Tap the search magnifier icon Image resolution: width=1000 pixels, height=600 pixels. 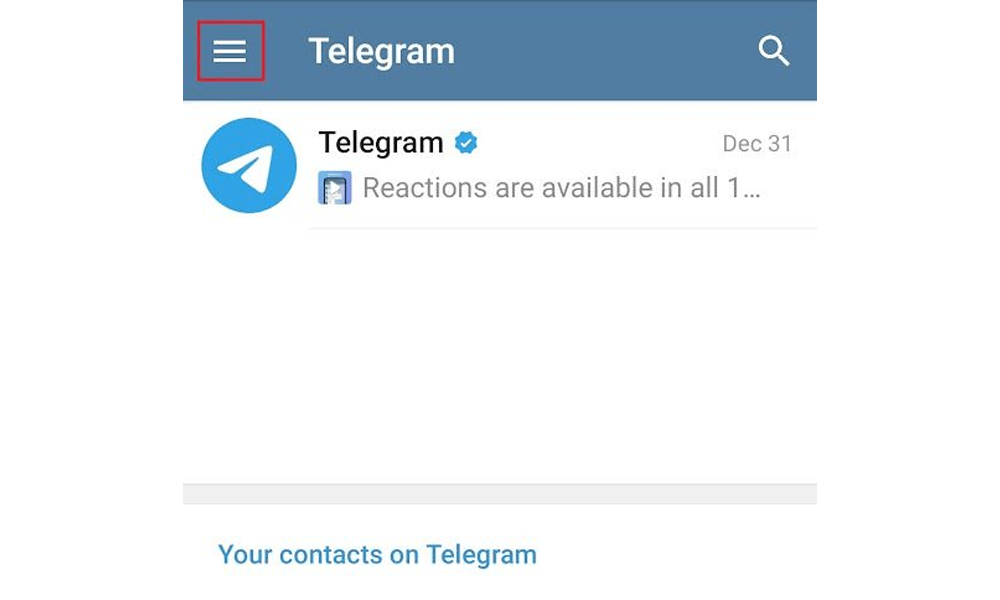pos(774,51)
